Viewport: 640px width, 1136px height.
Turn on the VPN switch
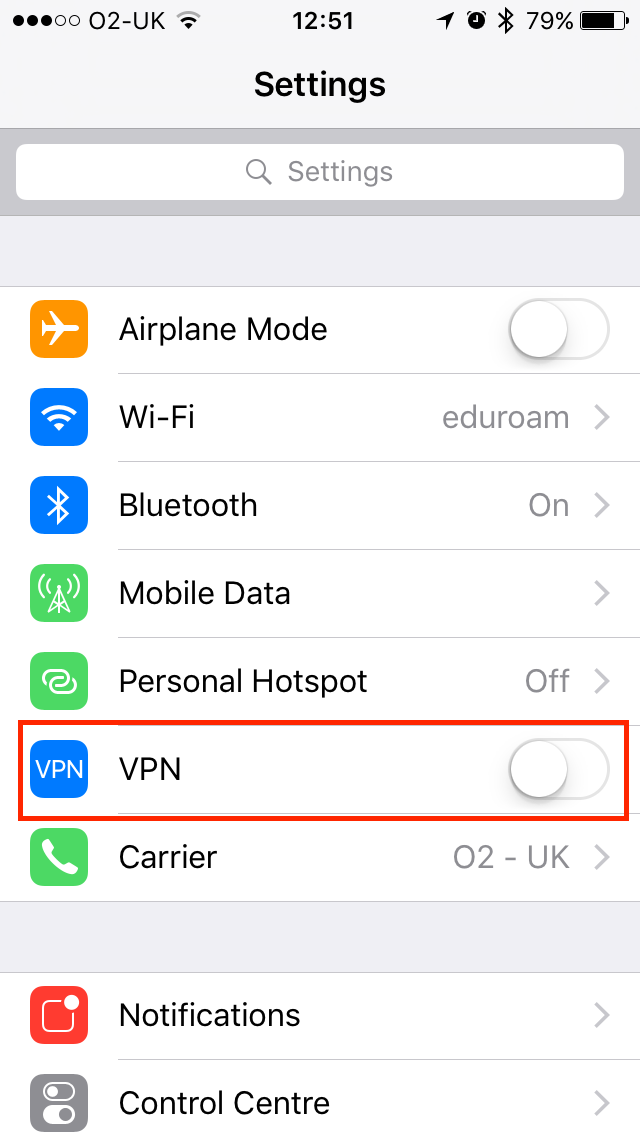(559, 769)
